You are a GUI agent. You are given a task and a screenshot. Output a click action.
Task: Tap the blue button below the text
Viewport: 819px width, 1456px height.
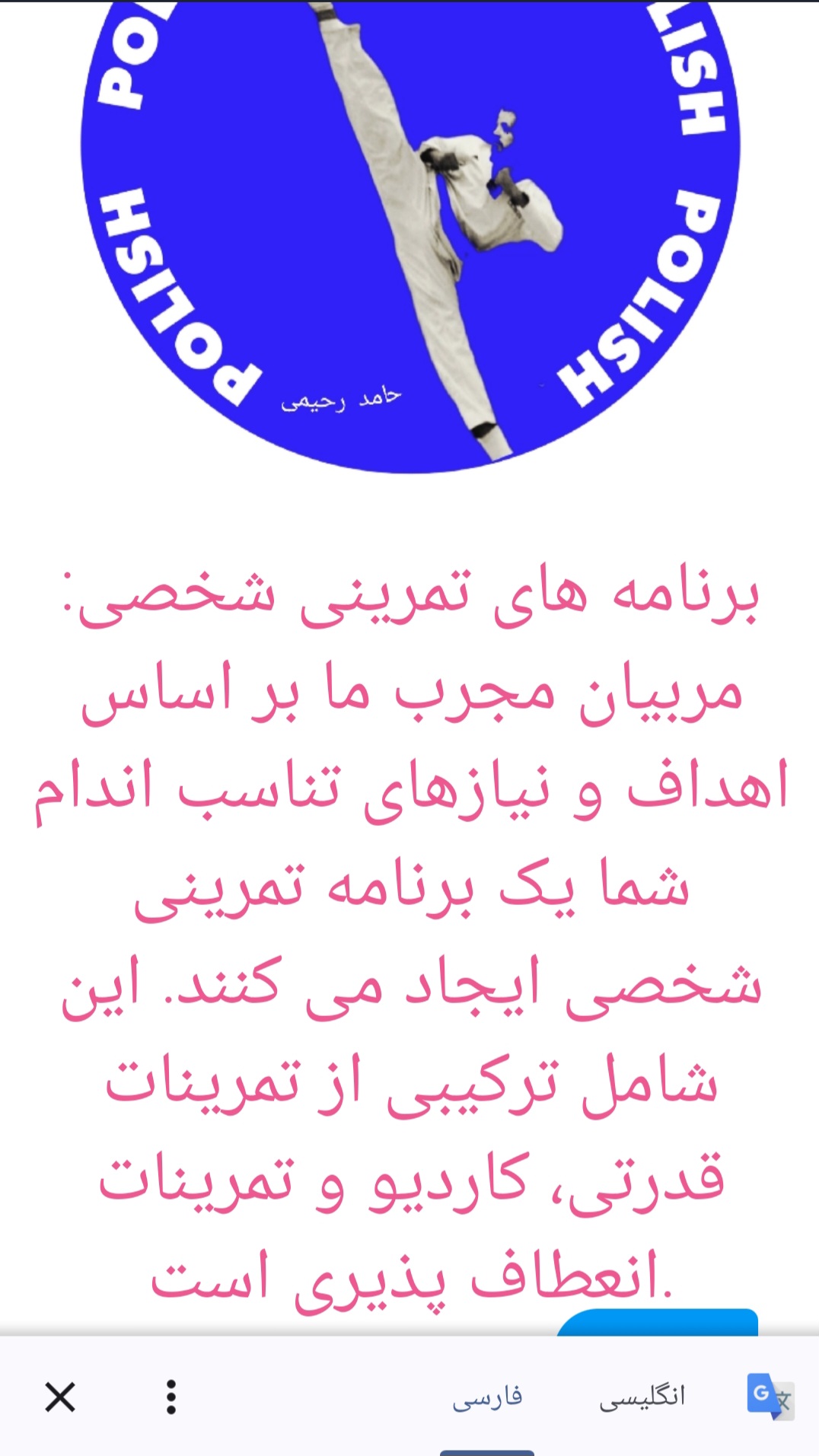[x=658, y=1324]
